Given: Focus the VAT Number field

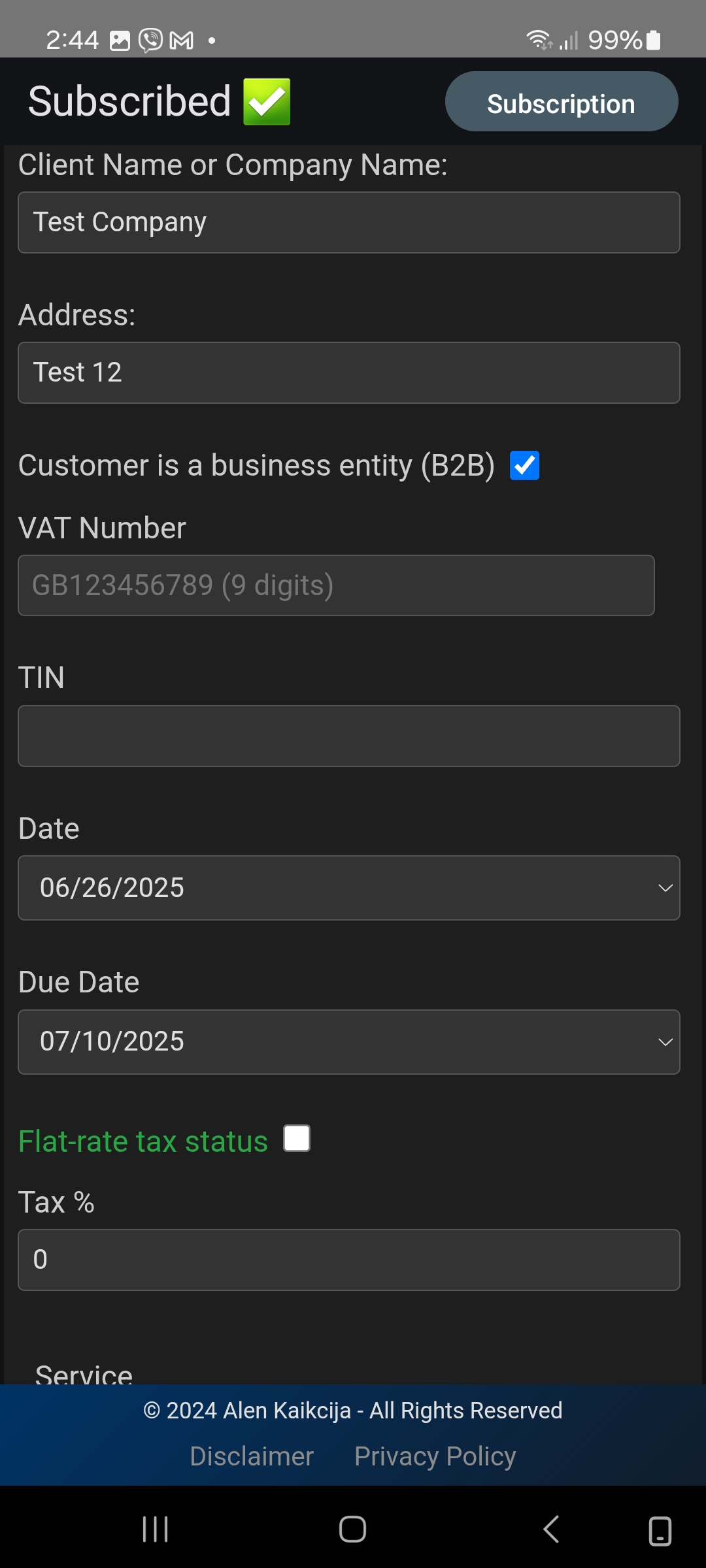Looking at the screenshot, I should 336,585.
